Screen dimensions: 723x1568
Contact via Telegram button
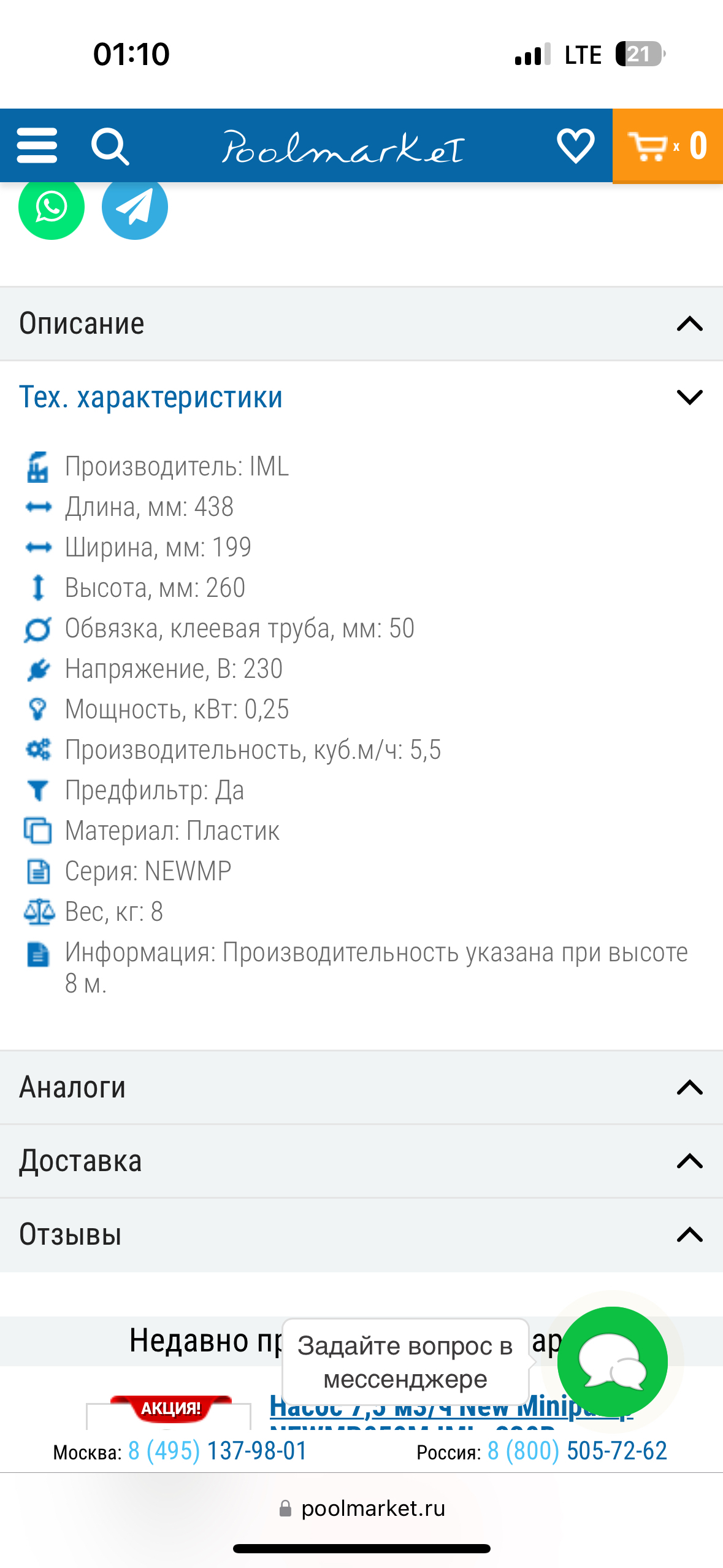coord(135,207)
